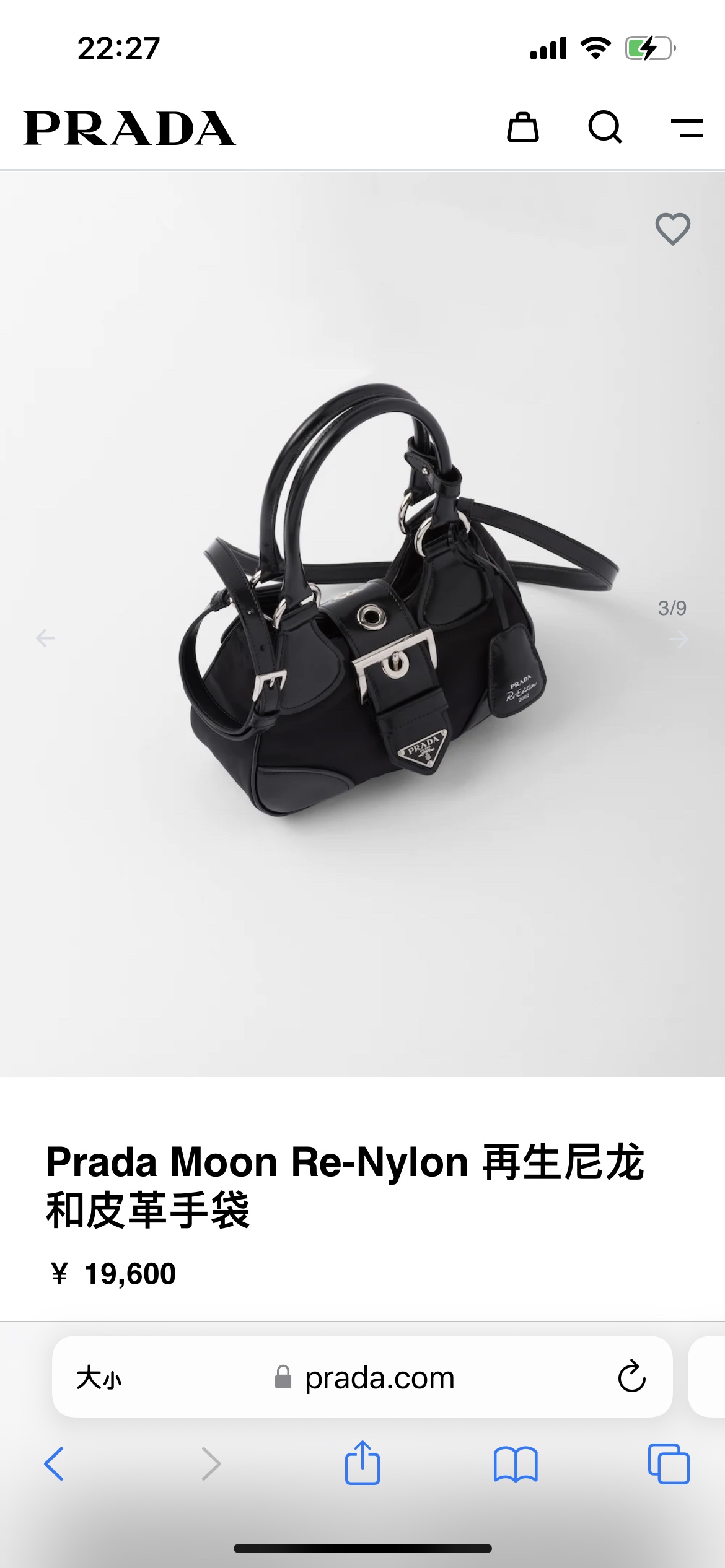
Task: Add the bag to wishlist
Action: [672, 229]
